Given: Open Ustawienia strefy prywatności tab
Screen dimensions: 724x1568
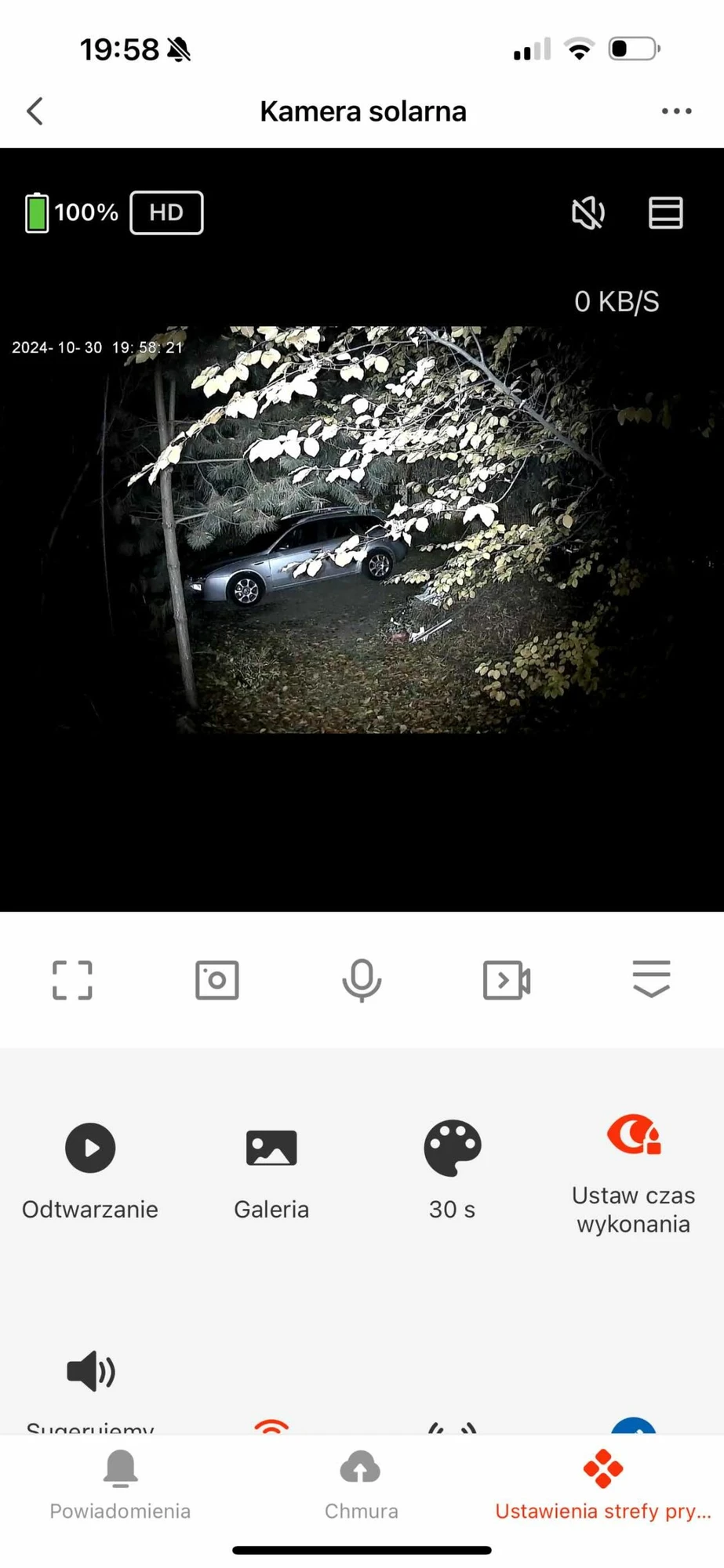Looking at the screenshot, I should (602, 1486).
